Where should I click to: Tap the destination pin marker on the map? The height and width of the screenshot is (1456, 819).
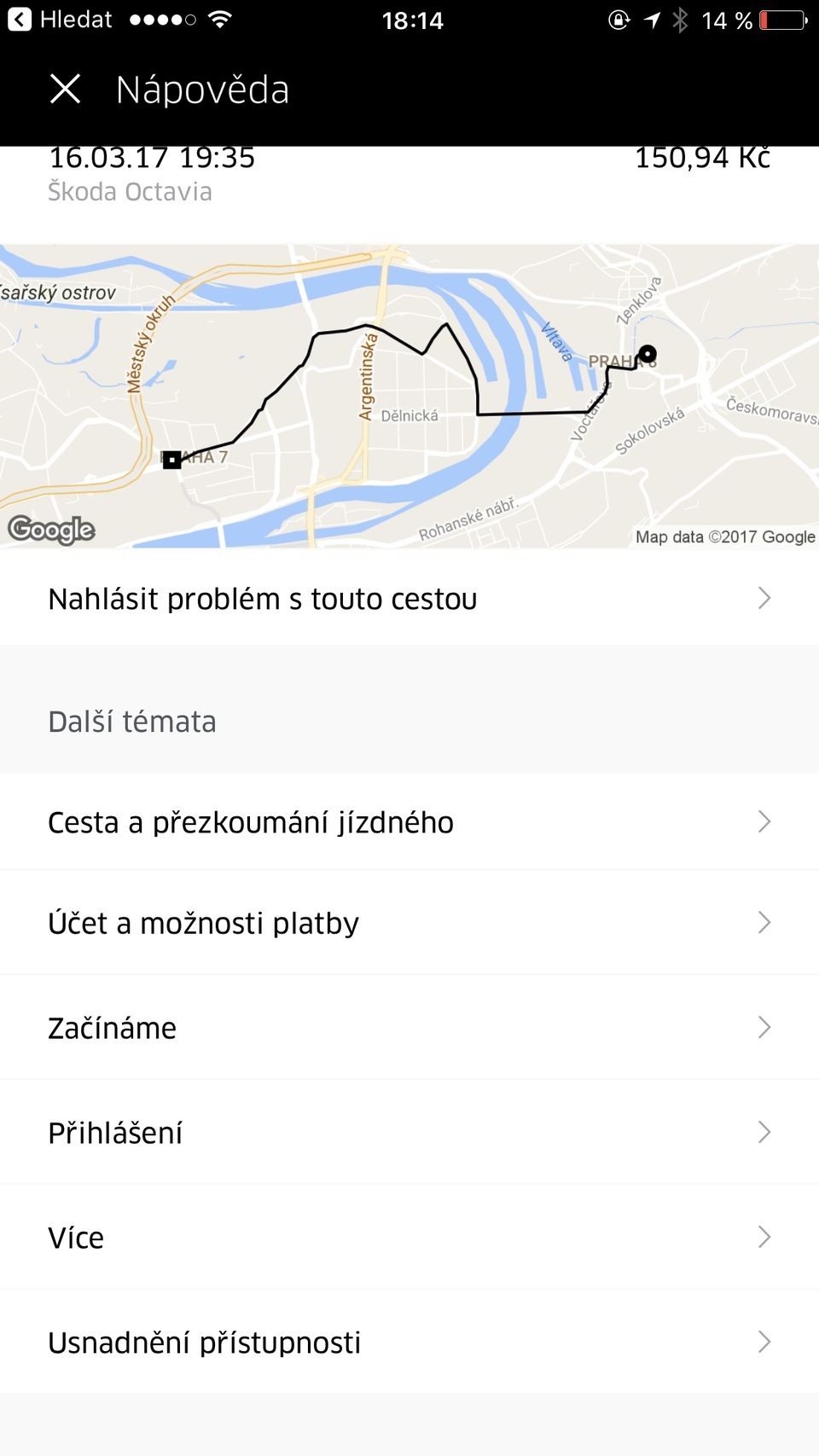pyautogui.click(x=648, y=353)
